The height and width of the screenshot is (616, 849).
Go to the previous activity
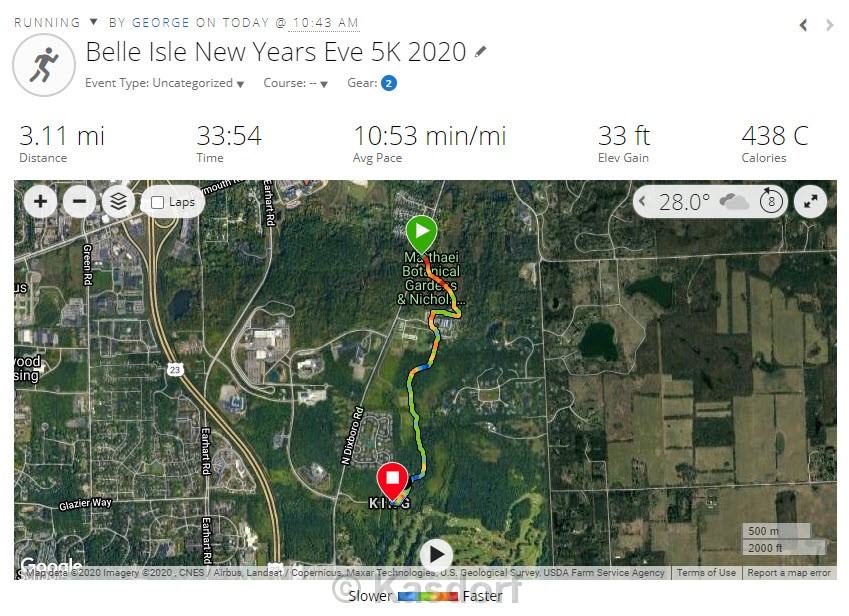point(803,25)
